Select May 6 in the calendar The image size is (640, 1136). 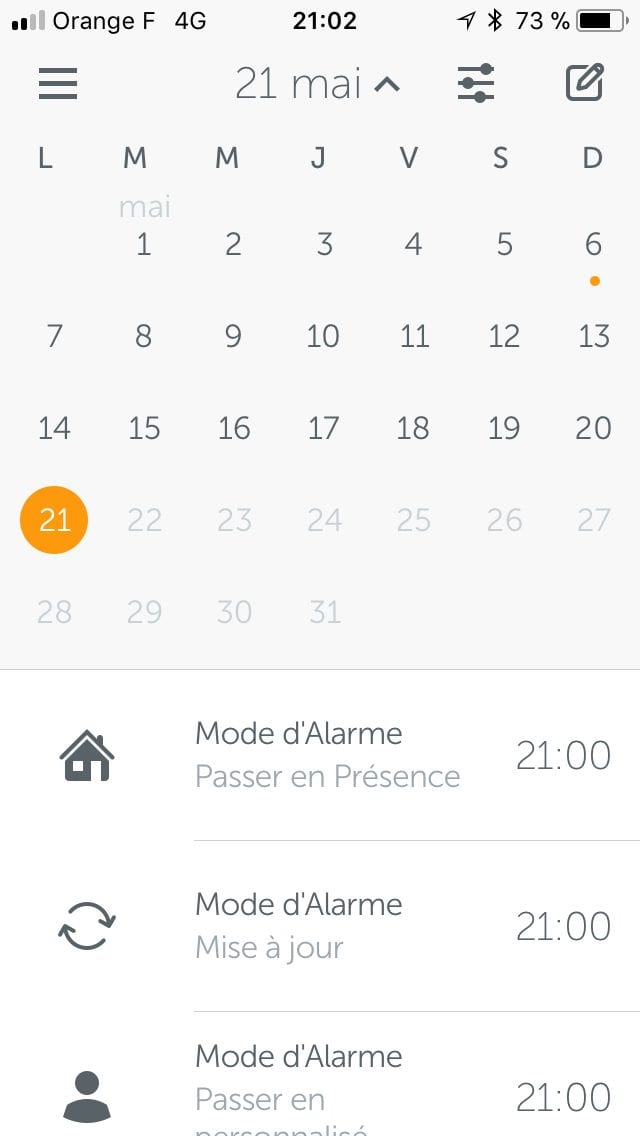[x=594, y=245]
